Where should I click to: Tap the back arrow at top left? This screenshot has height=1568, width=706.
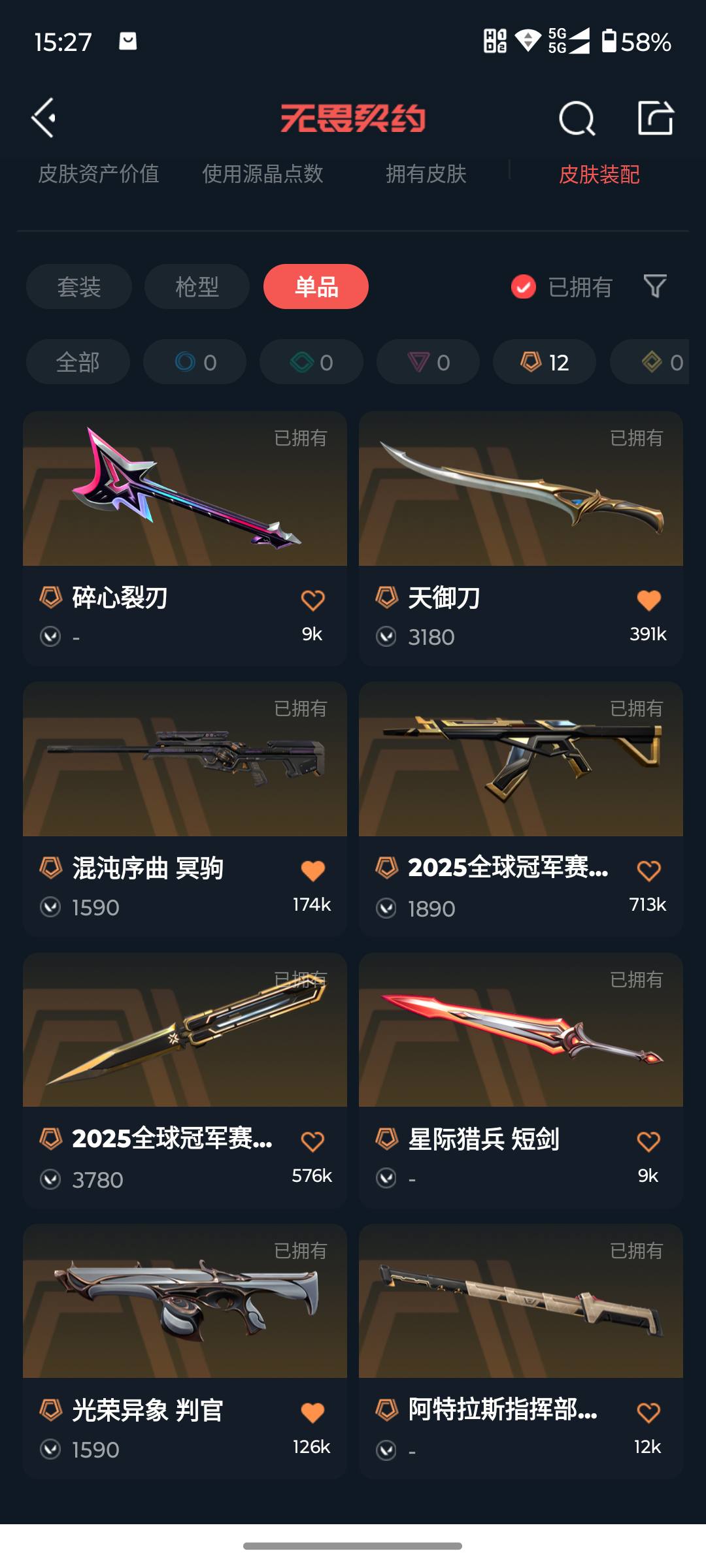[x=43, y=118]
